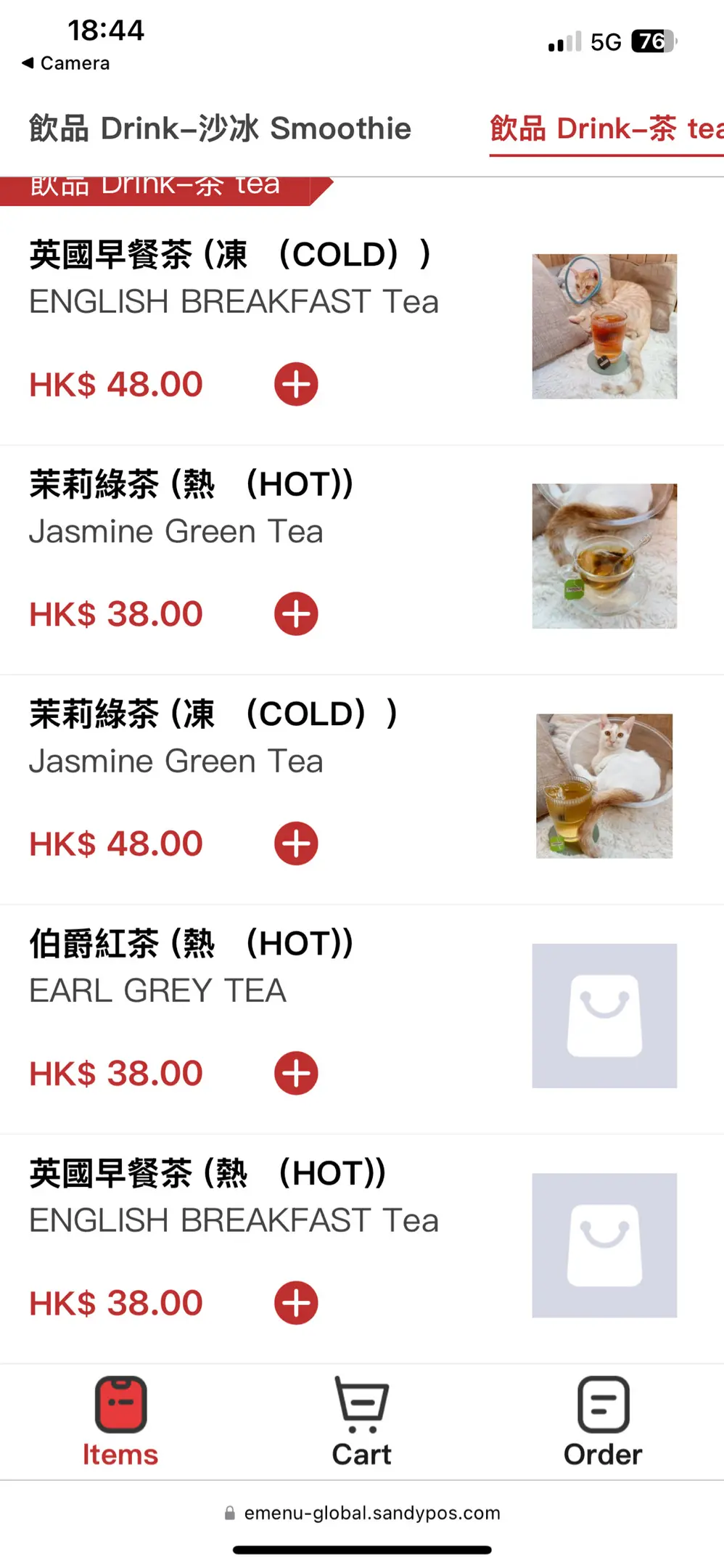The height and width of the screenshot is (1568, 724).
Task: View the cold Jasmine Green Tea photo
Action: (x=604, y=786)
